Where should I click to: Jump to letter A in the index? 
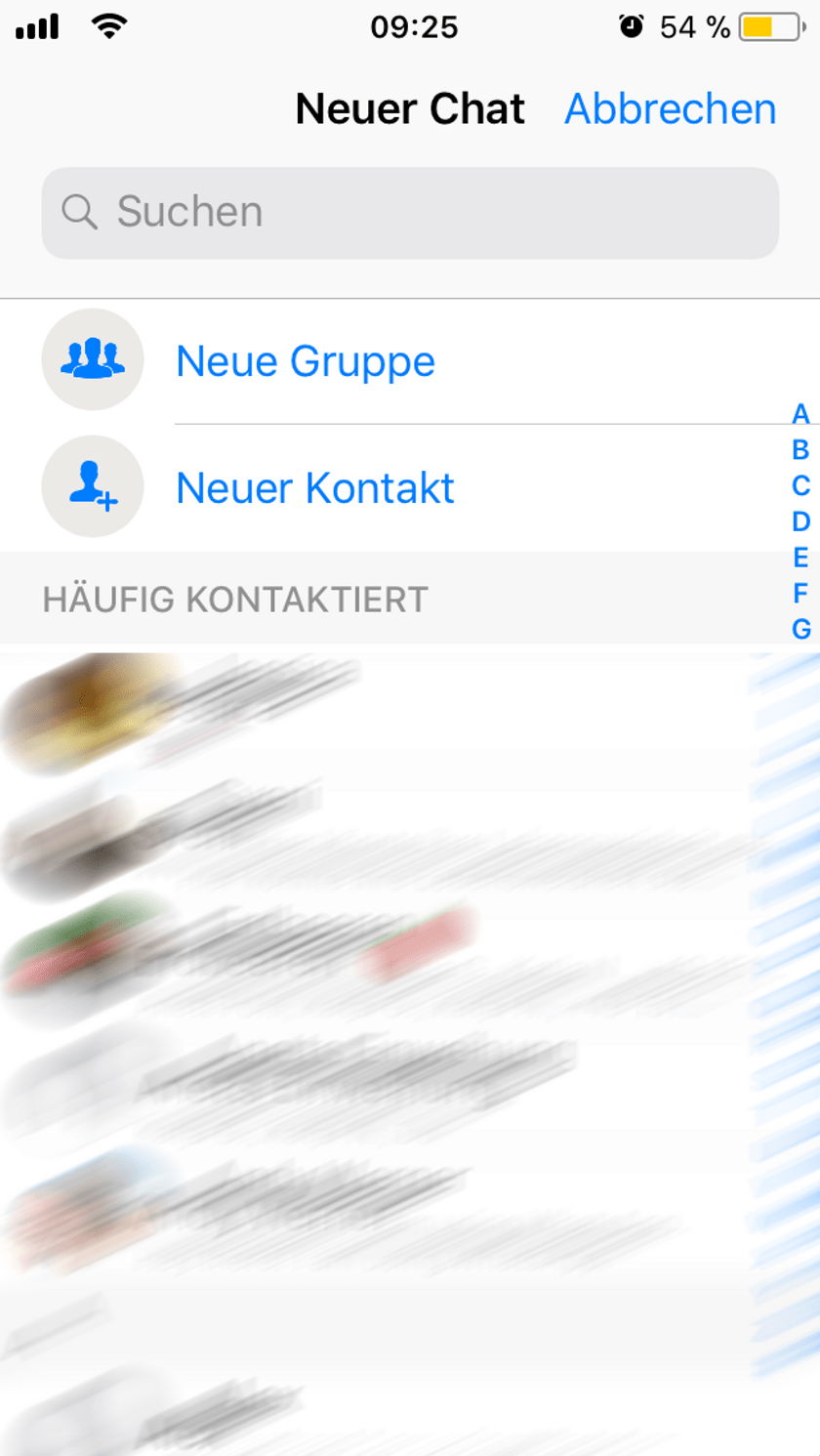pos(800,414)
